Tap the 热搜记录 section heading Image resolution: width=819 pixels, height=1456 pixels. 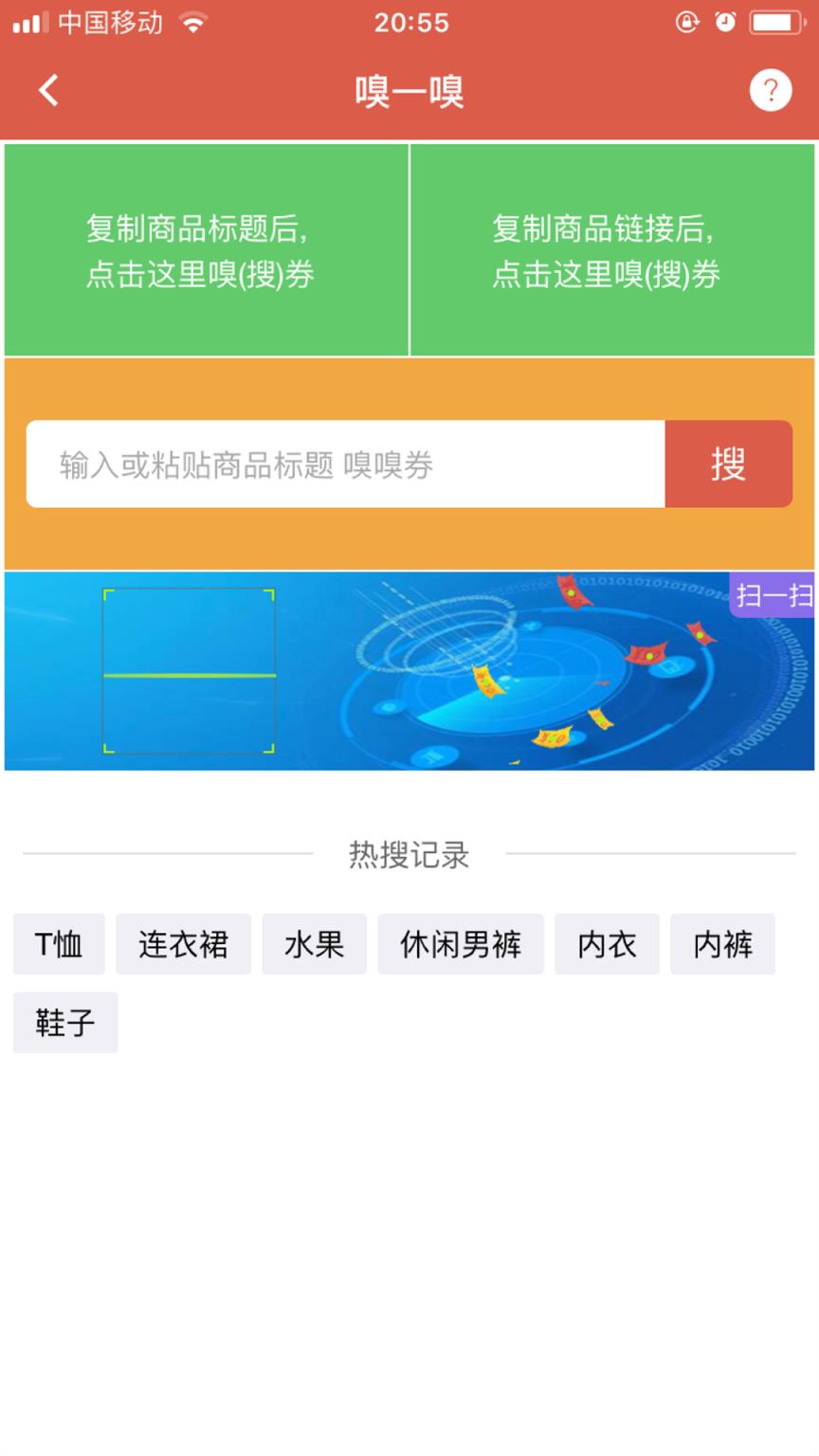pos(409,854)
